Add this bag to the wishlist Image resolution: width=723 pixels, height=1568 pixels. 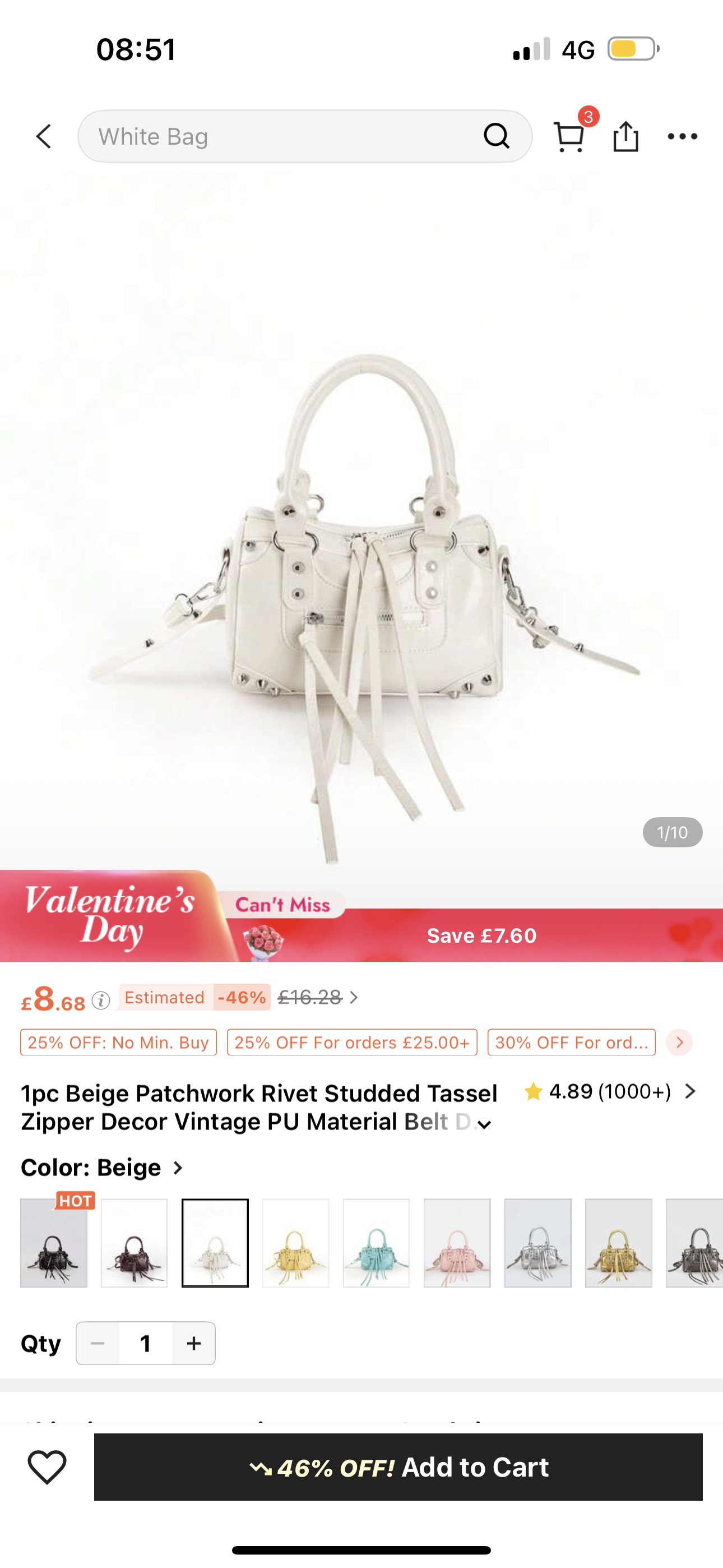click(47, 1467)
